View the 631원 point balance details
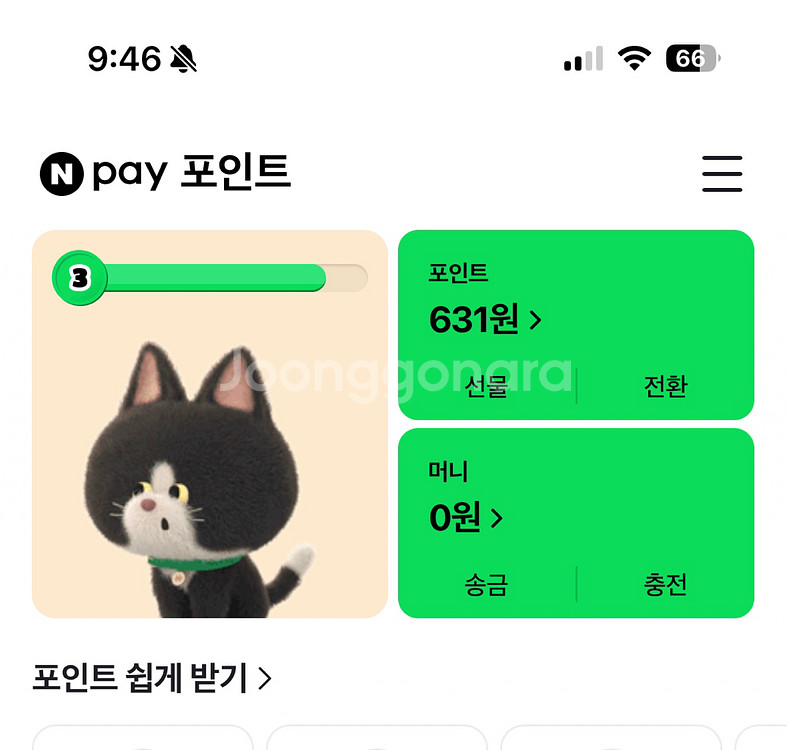The width and height of the screenshot is (787, 750). [485, 320]
